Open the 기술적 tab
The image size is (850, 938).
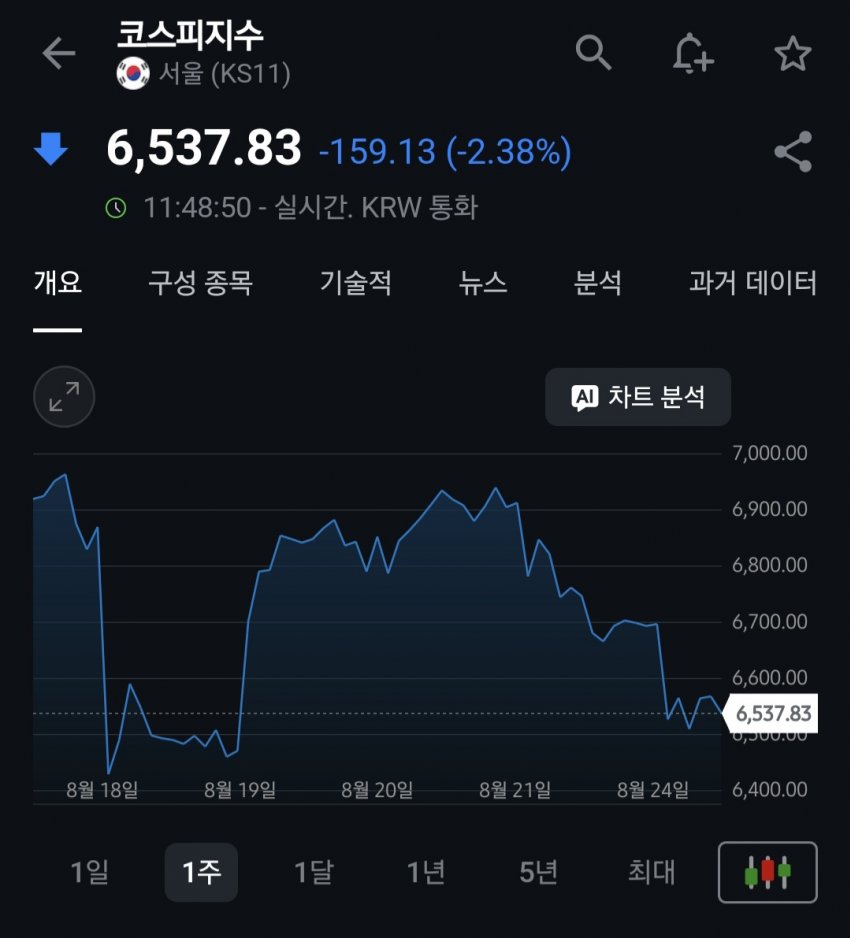pyautogui.click(x=355, y=282)
